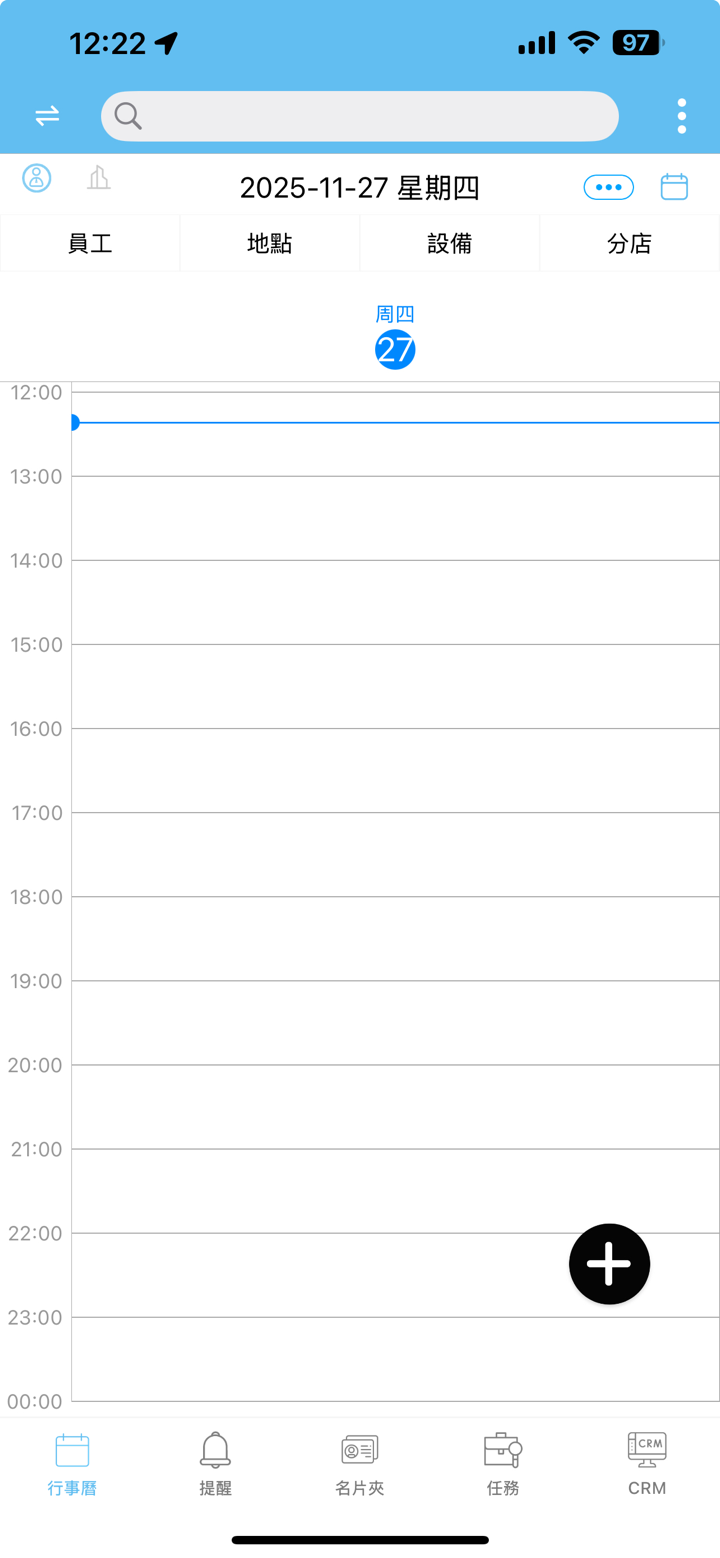Open the 分店 filter options

pos(629,243)
